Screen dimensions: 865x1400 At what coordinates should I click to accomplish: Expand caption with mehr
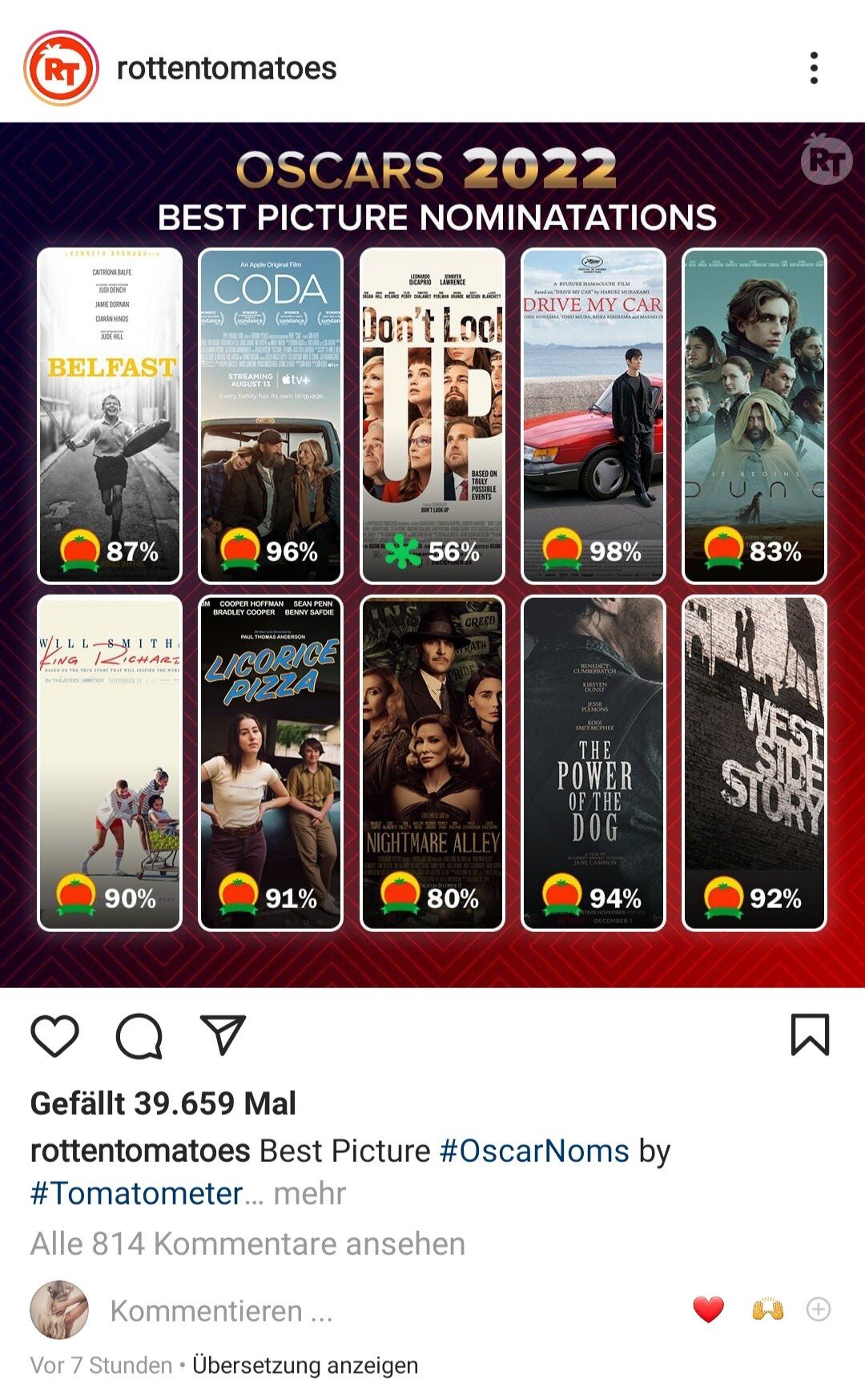click(x=309, y=1194)
